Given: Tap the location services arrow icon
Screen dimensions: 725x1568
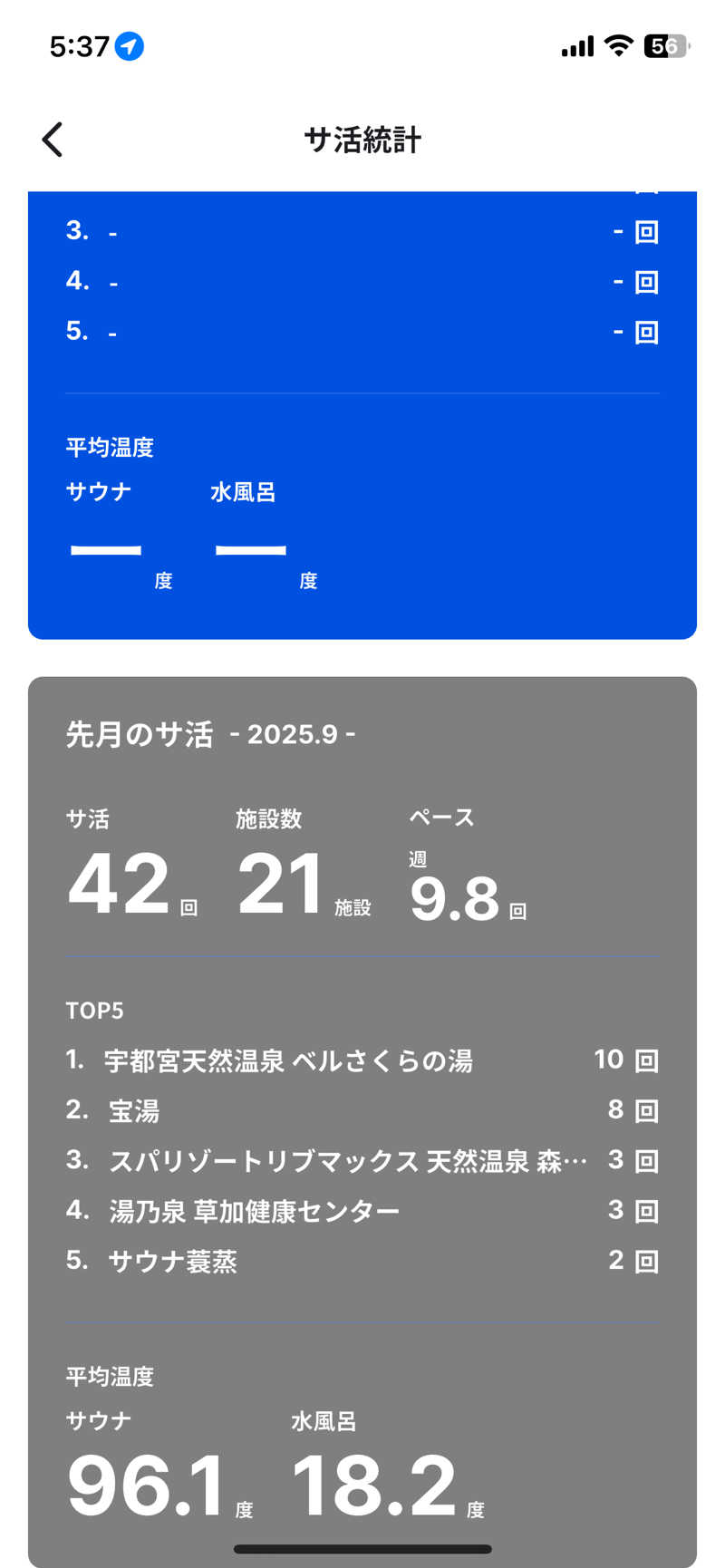Looking at the screenshot, I should (x=130, y=45).
